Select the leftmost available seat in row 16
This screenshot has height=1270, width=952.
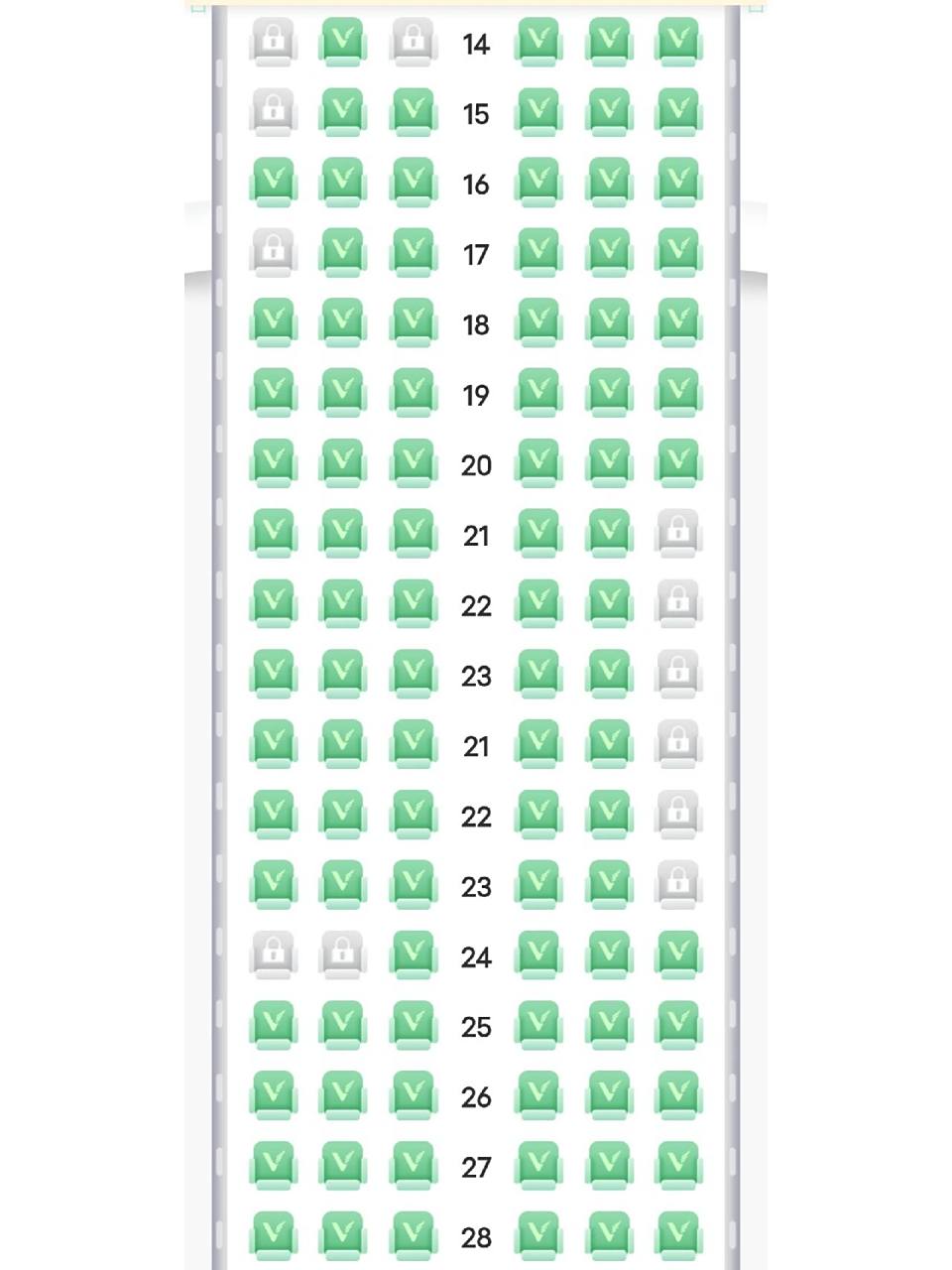273,183
